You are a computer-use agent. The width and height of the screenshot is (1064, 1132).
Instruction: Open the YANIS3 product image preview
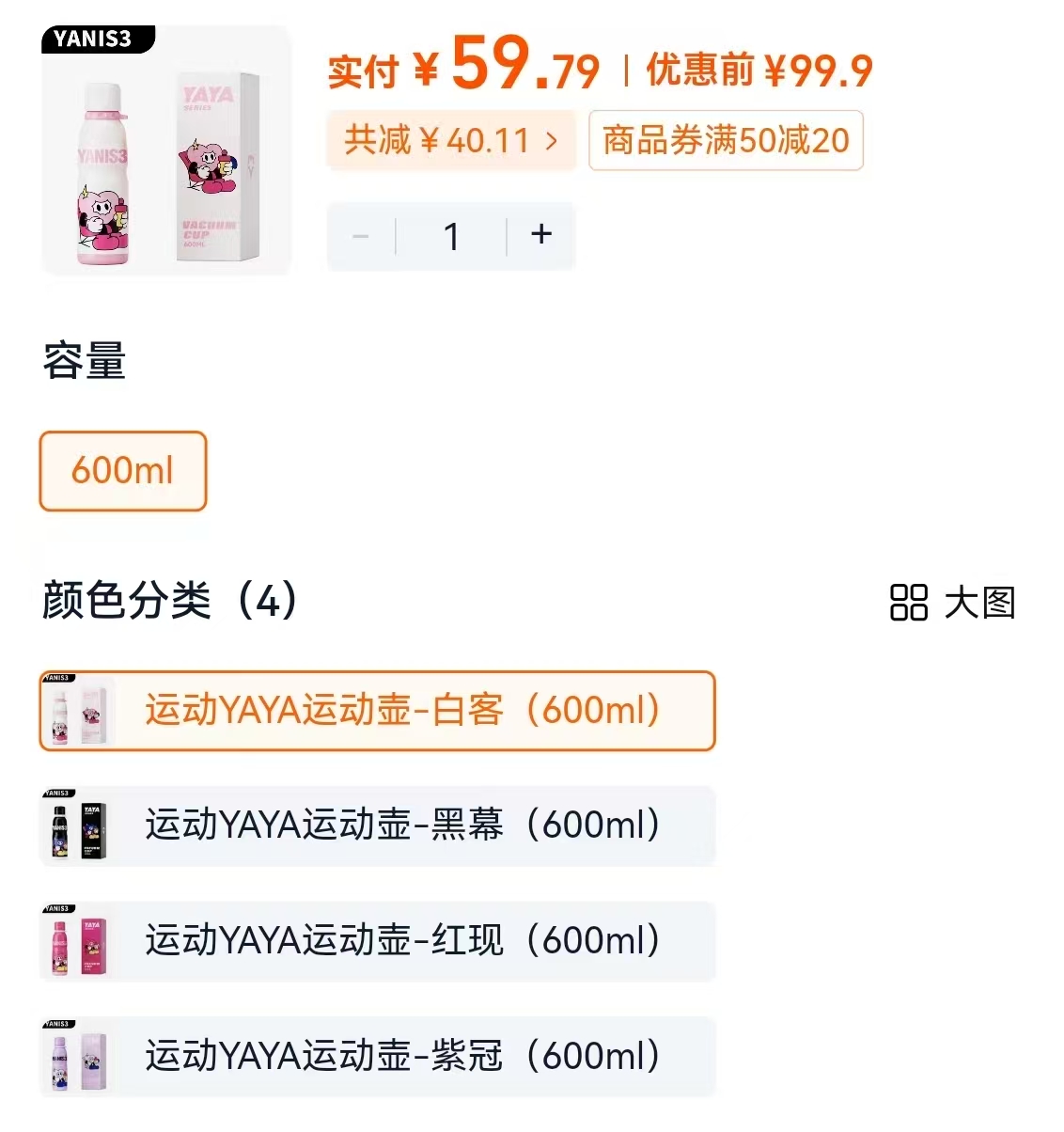pyautogui.click(x=166, y=150)
